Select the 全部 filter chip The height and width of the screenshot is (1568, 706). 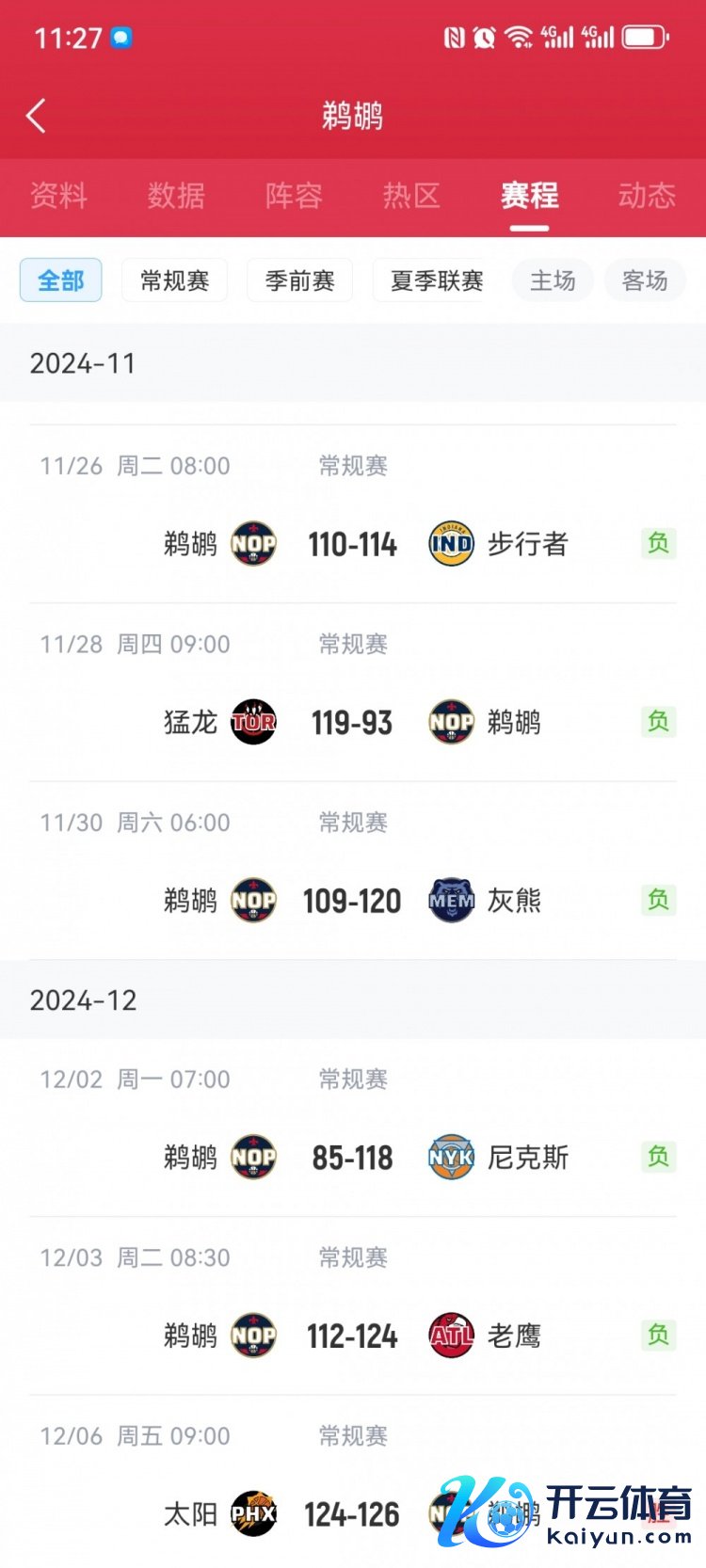(x=61, y=280)
